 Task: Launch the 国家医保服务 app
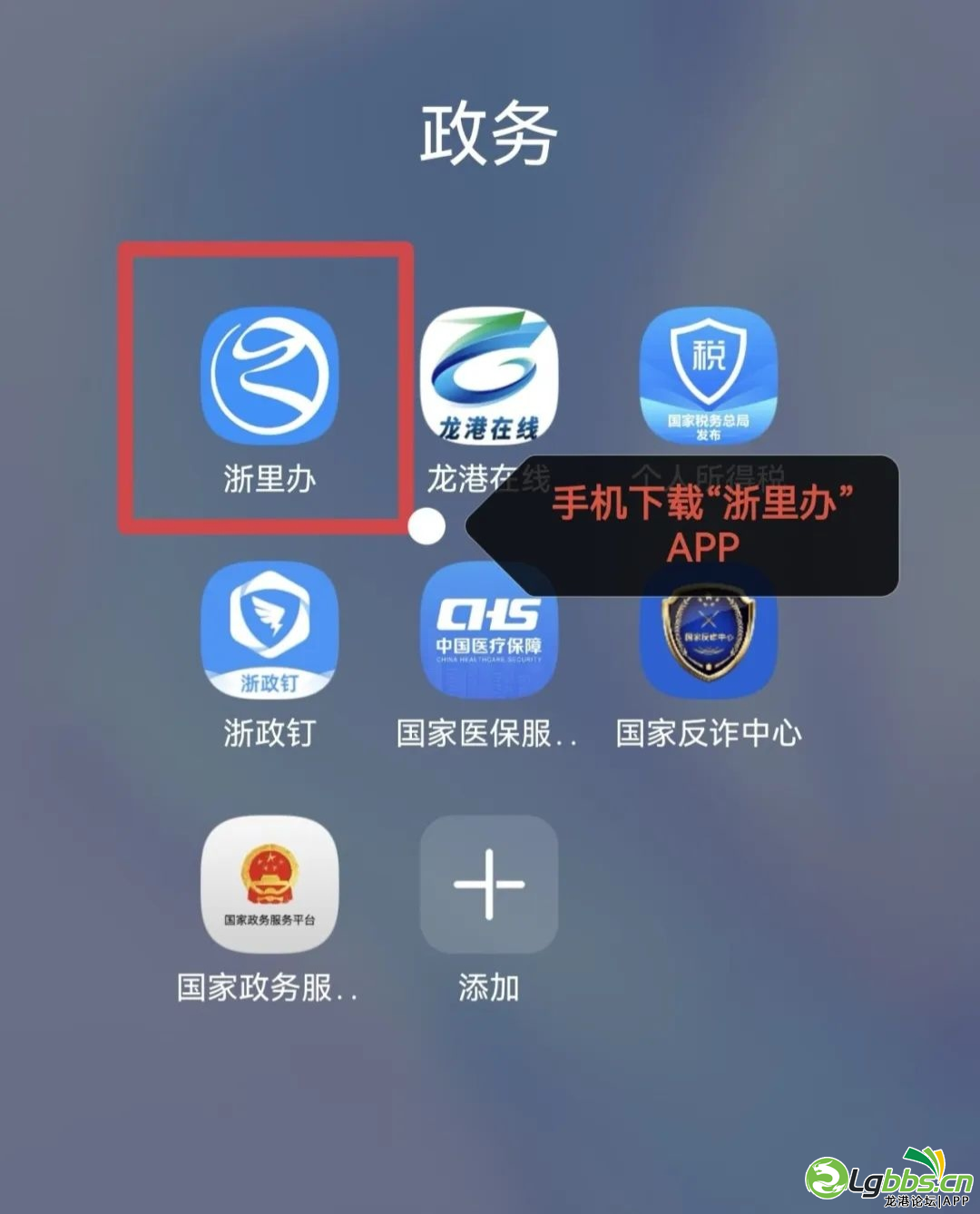(x=488, y=630)
